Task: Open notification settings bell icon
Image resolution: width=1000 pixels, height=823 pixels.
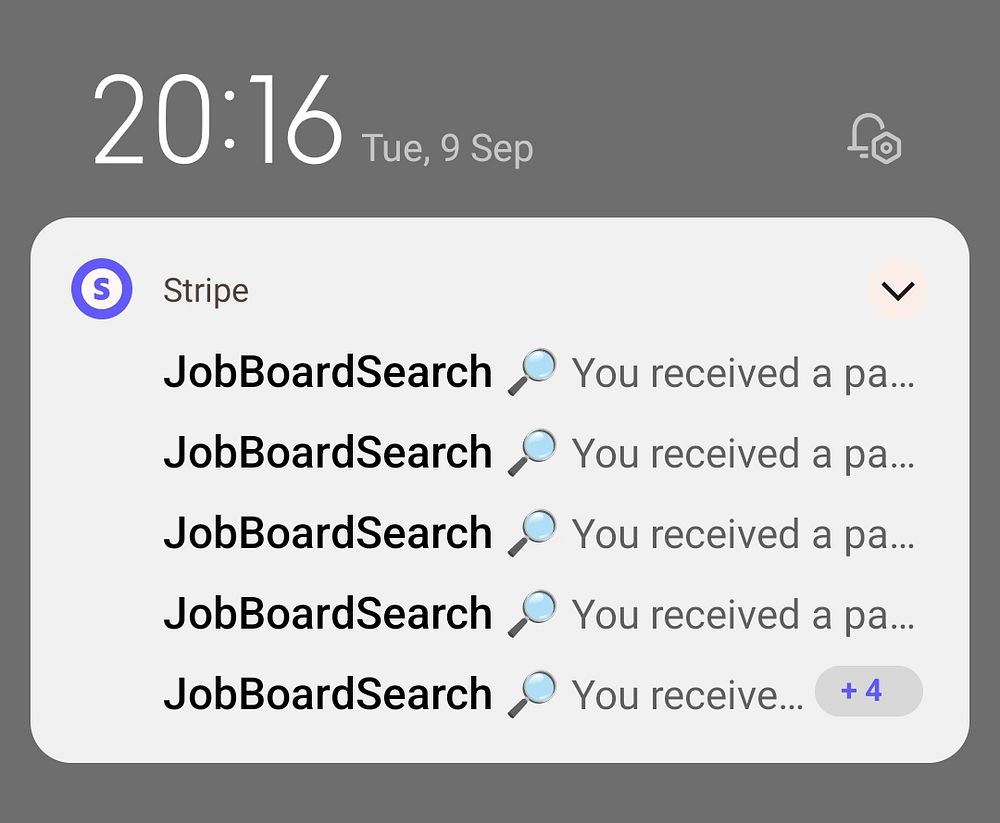Action: 874,139
